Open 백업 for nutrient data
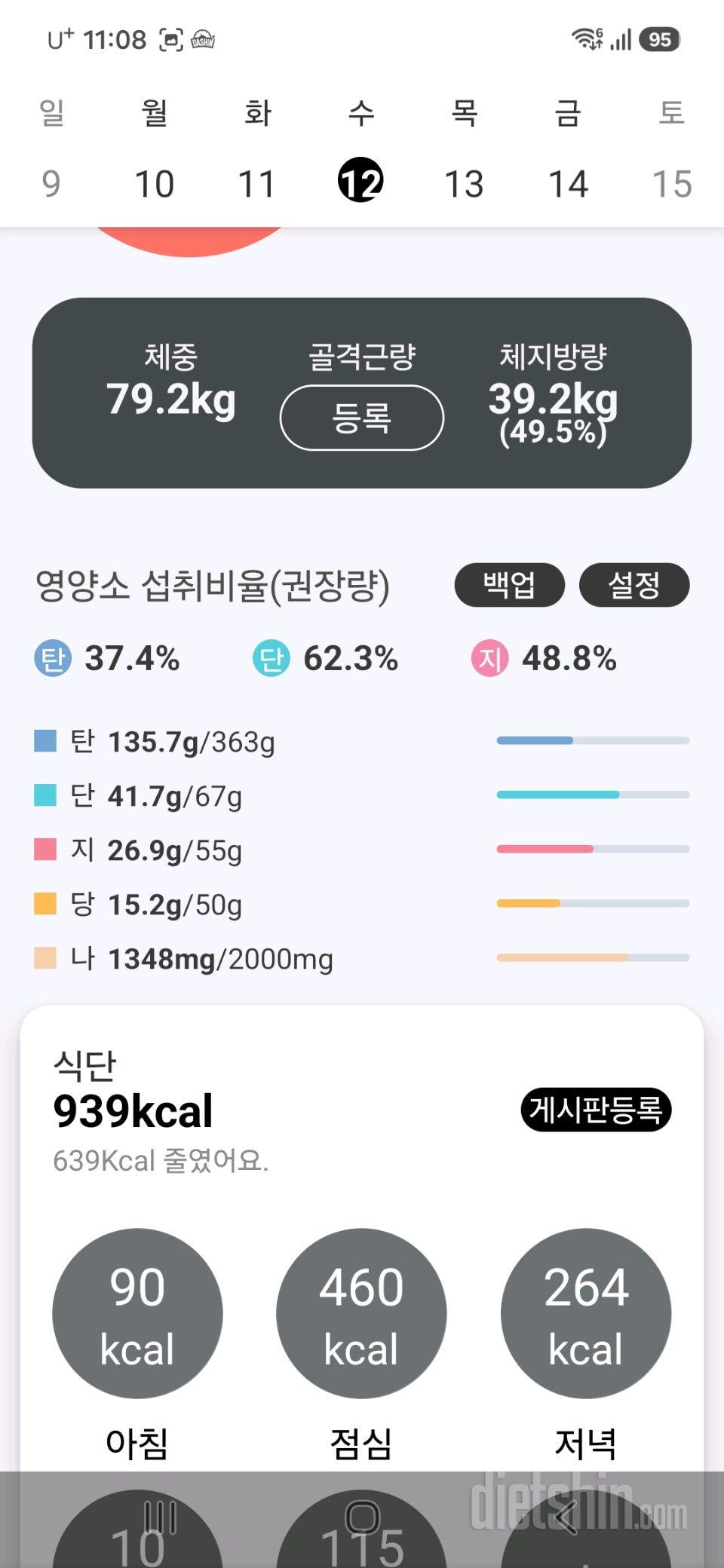The image size is (724, 1568). [x=510, y=585]
